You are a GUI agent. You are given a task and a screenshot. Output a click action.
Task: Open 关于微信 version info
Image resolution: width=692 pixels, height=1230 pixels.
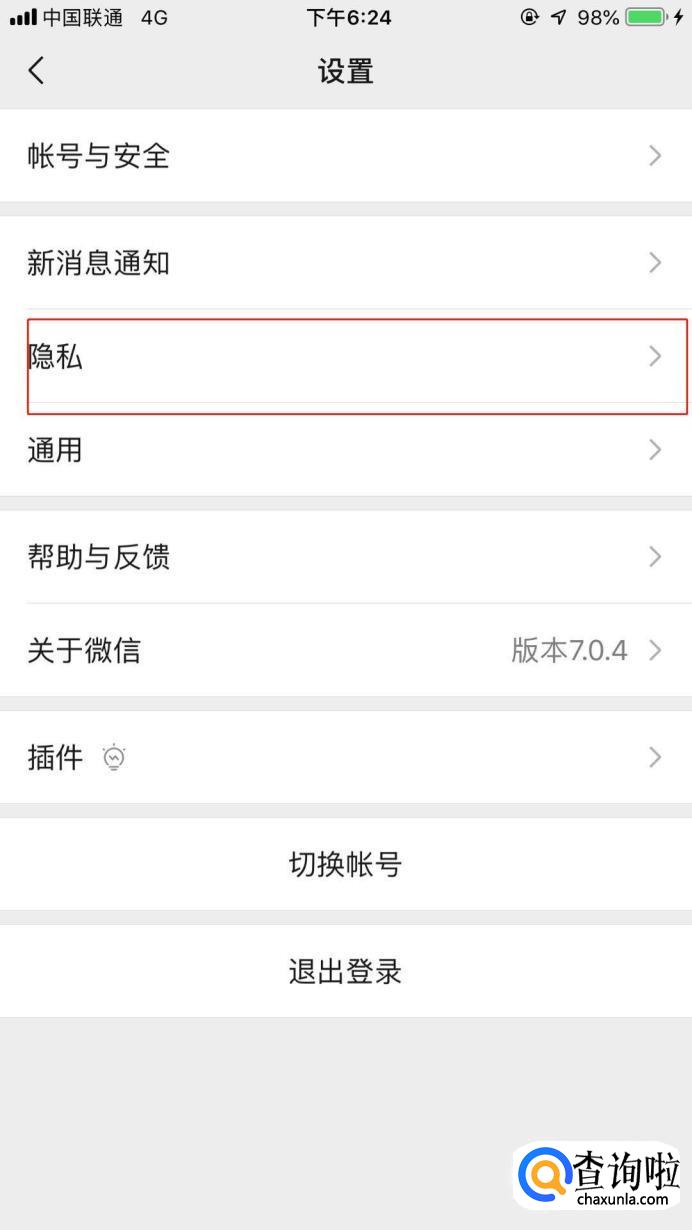(x=345, y=650)
